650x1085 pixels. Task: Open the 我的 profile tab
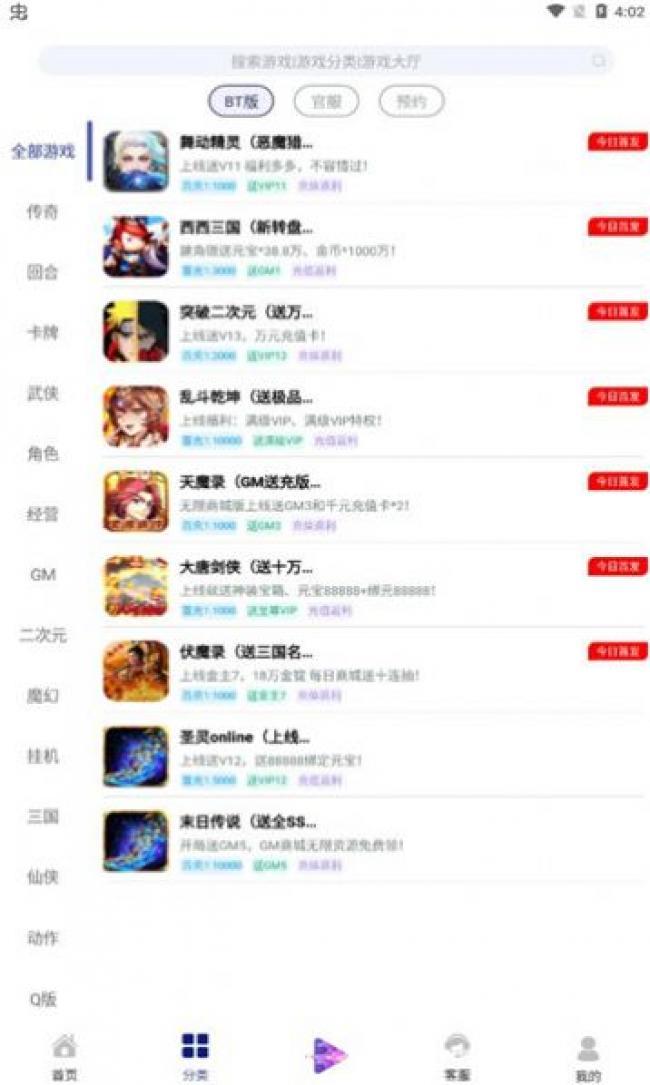pos(588,1057)
